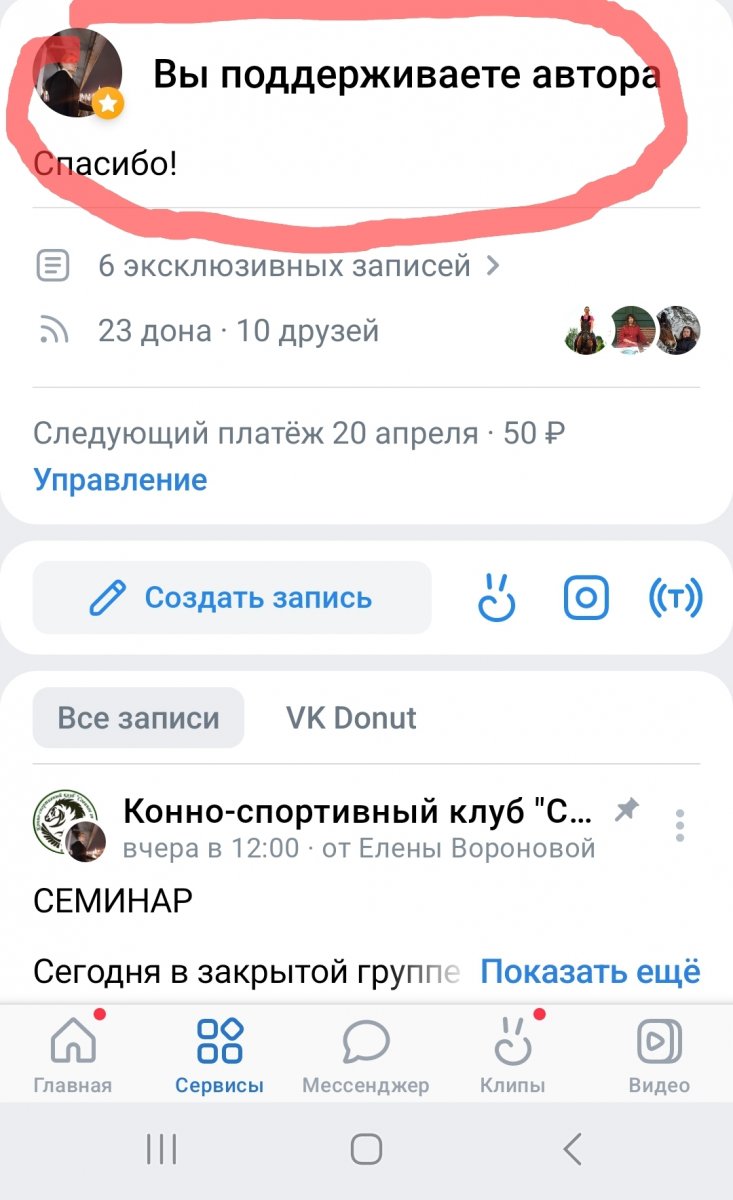Expand the post with Показать ещё

(590, 971)
